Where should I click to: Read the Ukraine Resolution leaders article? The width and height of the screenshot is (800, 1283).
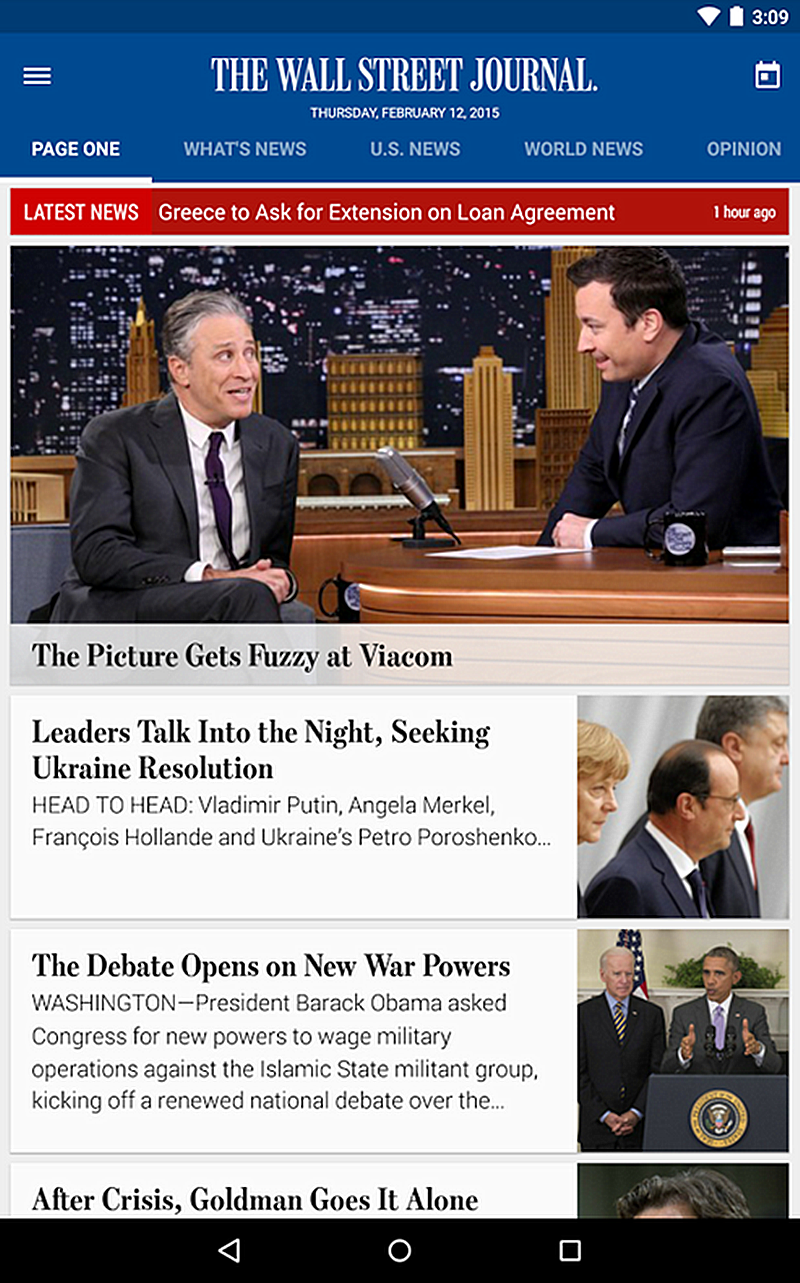400,807
